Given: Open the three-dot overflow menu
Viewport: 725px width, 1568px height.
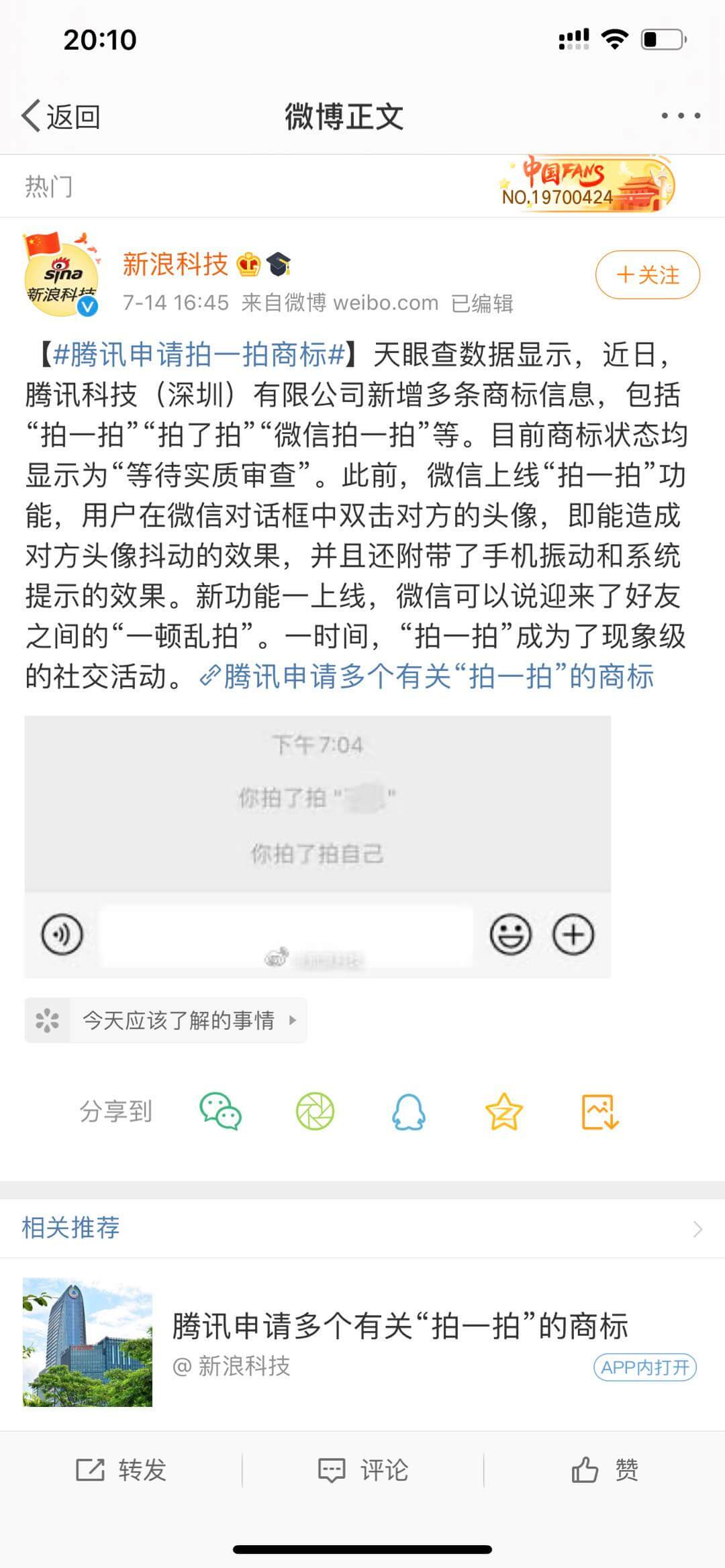Looking at the screenshot, I should (681, 116).
